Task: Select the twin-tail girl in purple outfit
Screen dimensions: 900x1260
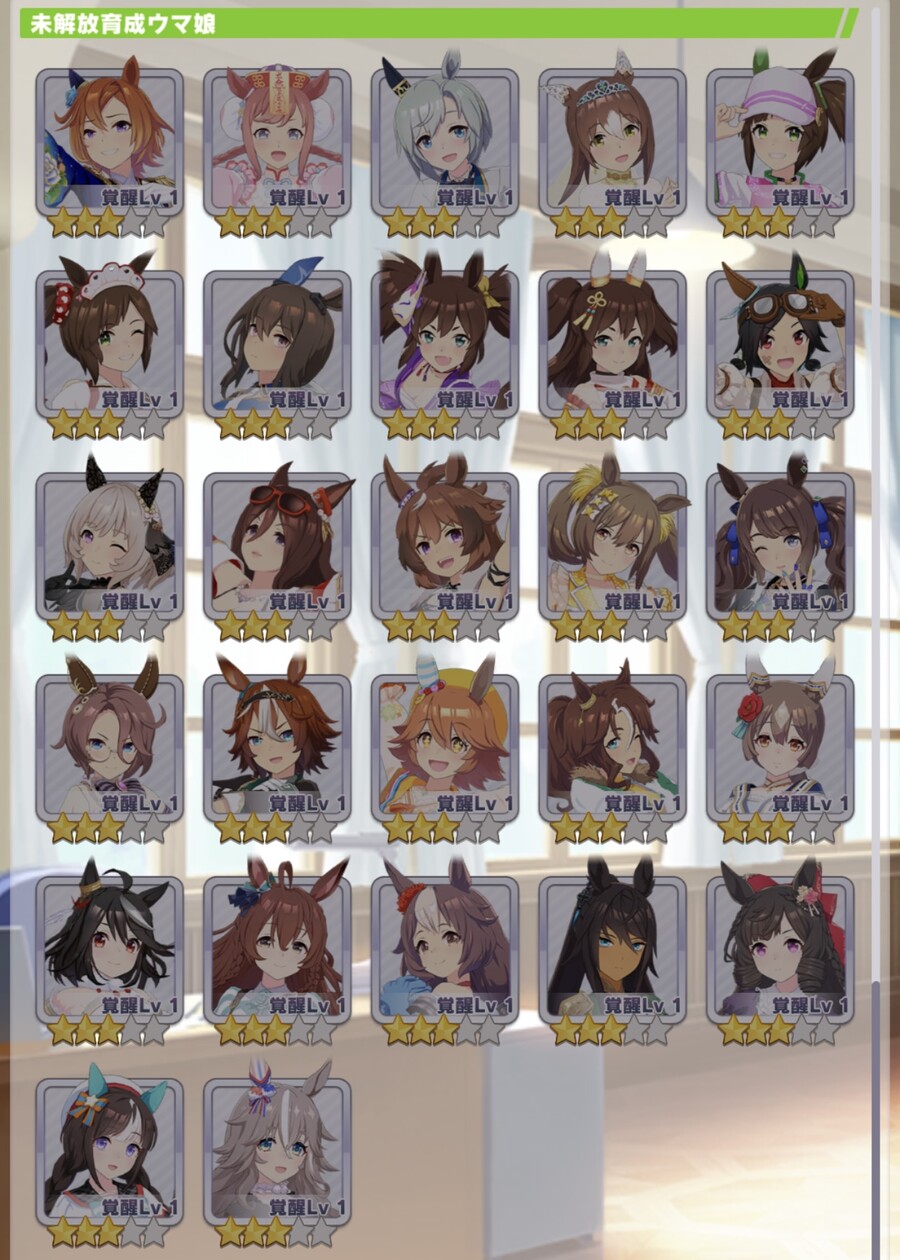Action: coord(445,342)
